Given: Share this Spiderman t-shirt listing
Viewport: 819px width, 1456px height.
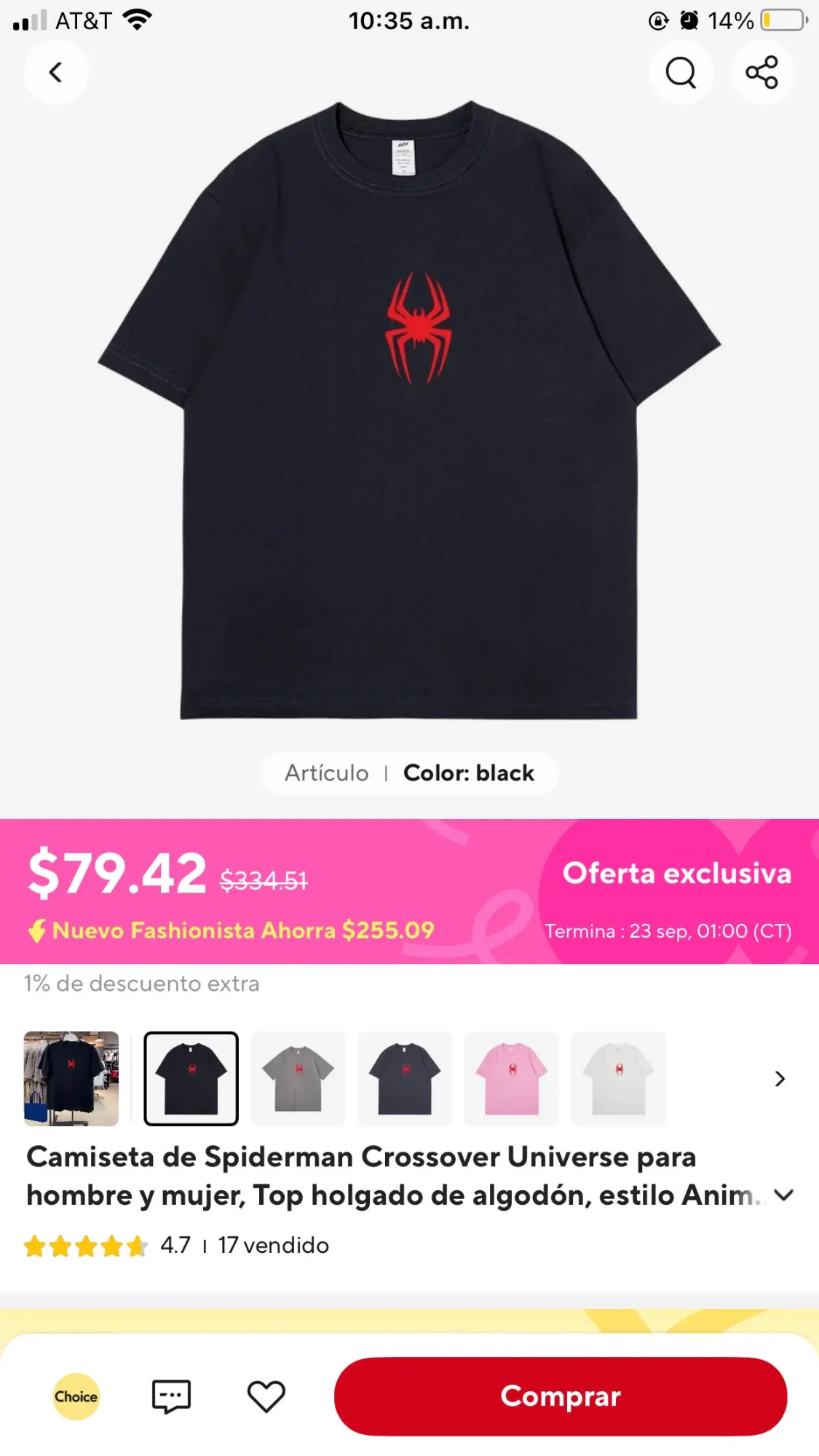Looking at the screenshot, I should pos(761,72).
